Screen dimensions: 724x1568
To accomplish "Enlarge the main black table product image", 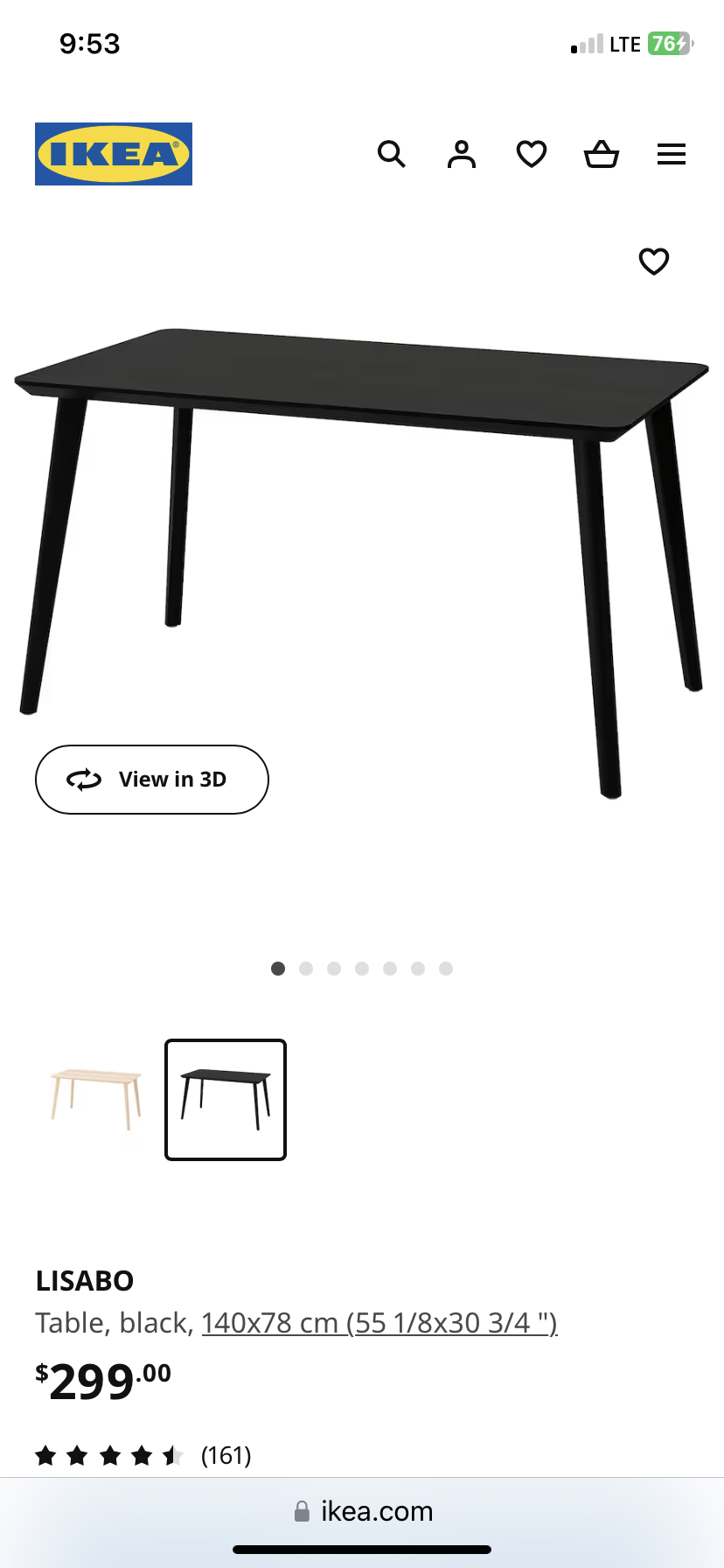I will [362, 542].
